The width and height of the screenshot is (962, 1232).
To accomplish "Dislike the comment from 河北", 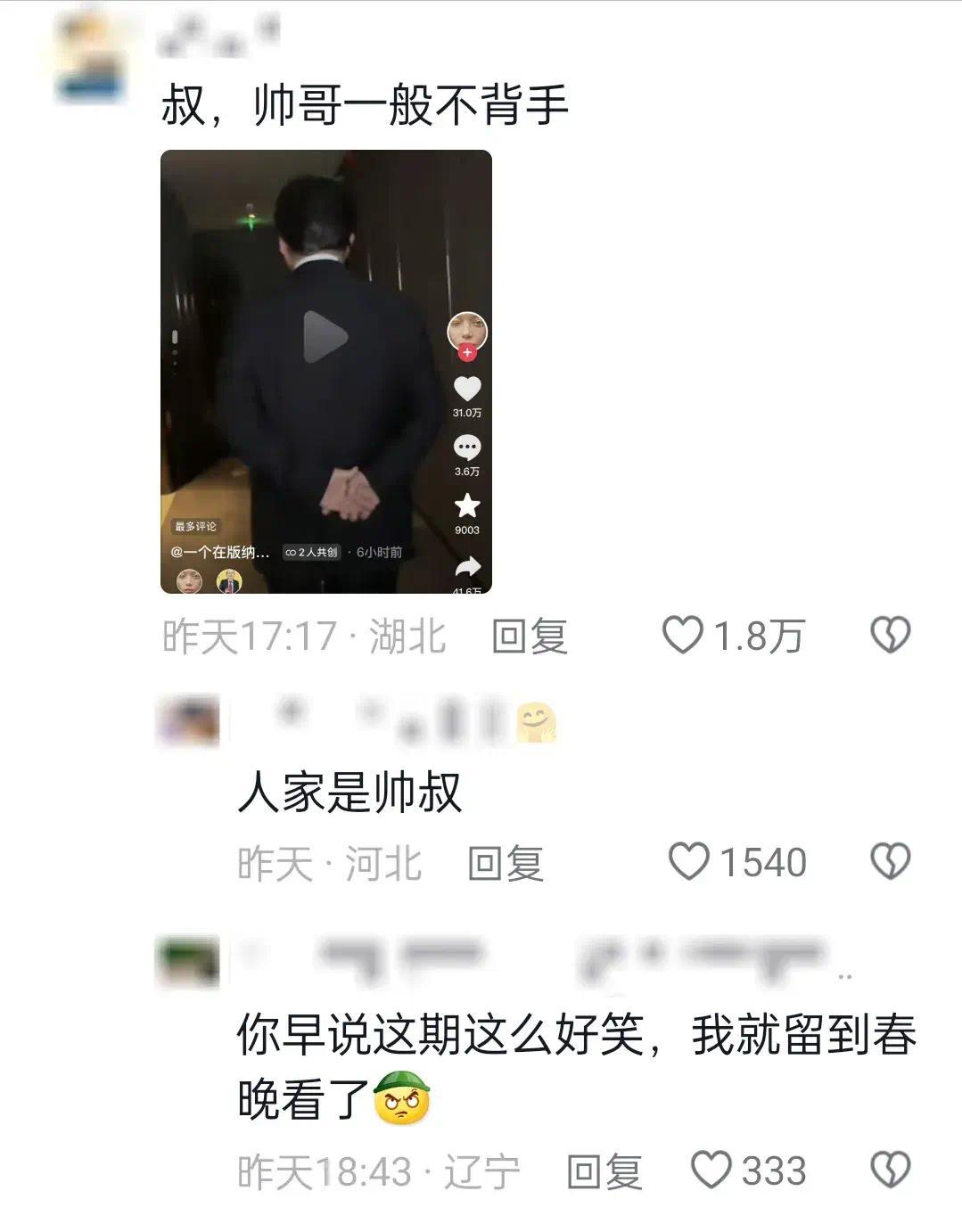I will point(890,862).
